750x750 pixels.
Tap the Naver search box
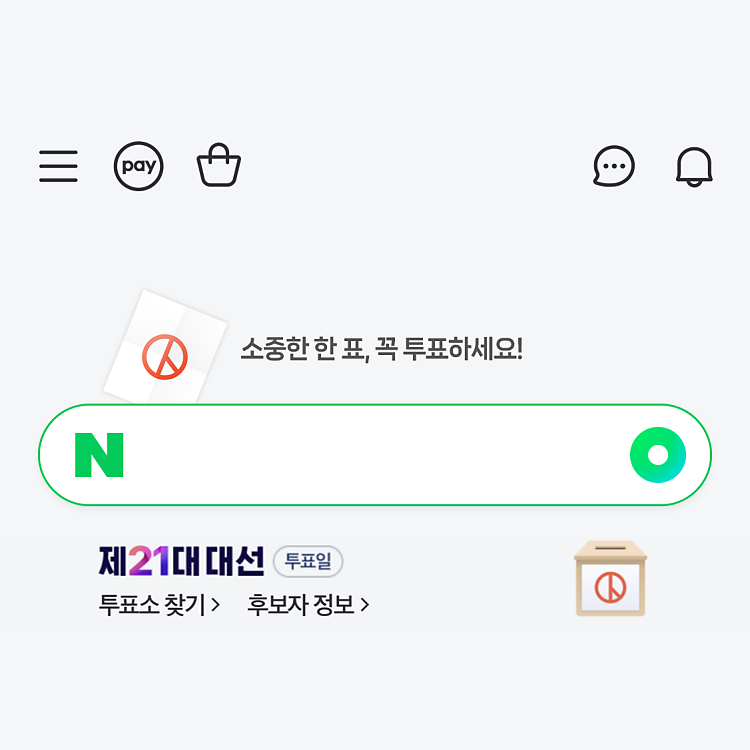pos(370,455)
